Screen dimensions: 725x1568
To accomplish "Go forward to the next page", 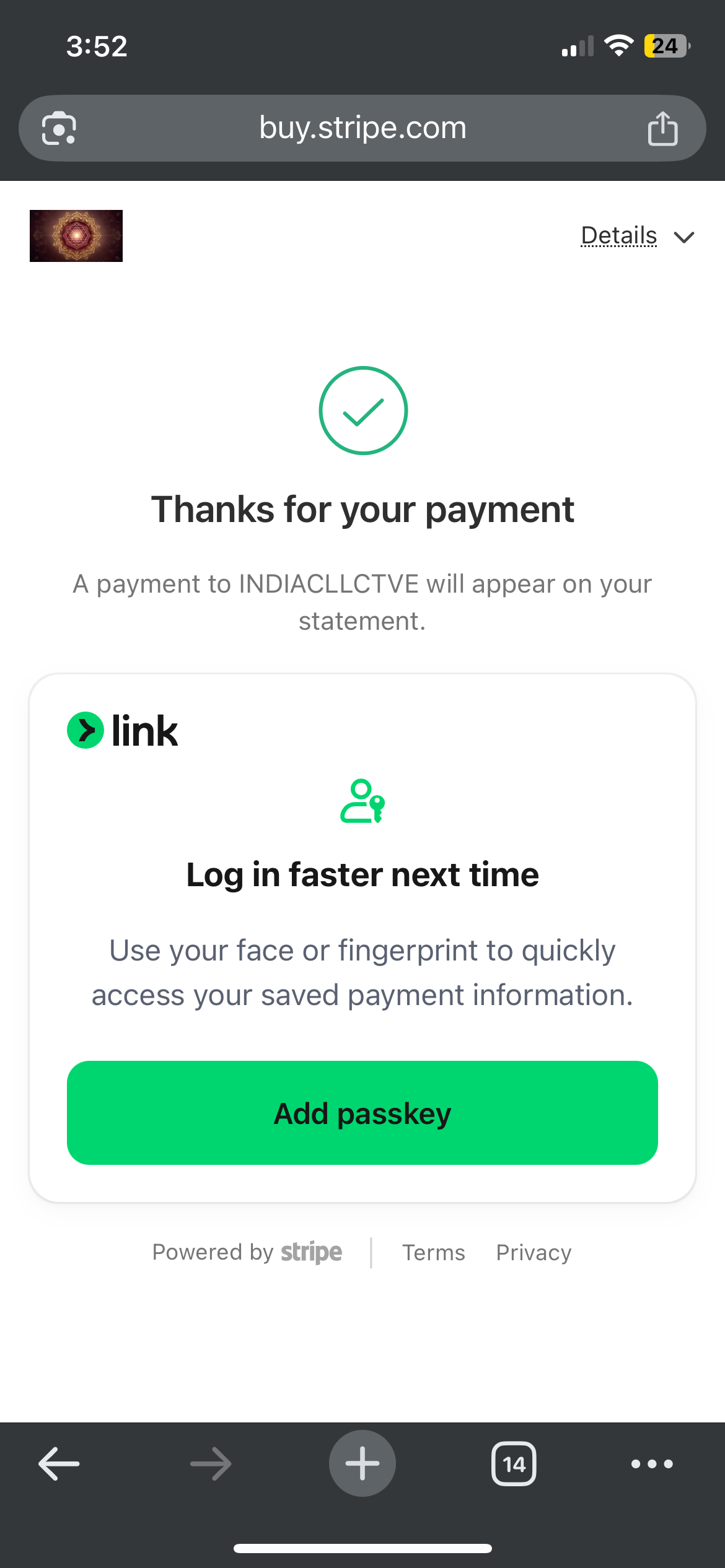I will point(211,1464).
